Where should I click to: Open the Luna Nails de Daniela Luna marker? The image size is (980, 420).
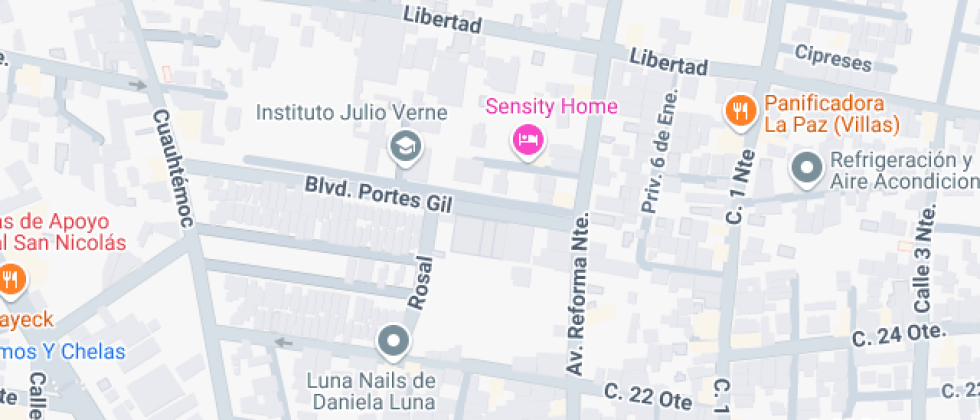394,342
